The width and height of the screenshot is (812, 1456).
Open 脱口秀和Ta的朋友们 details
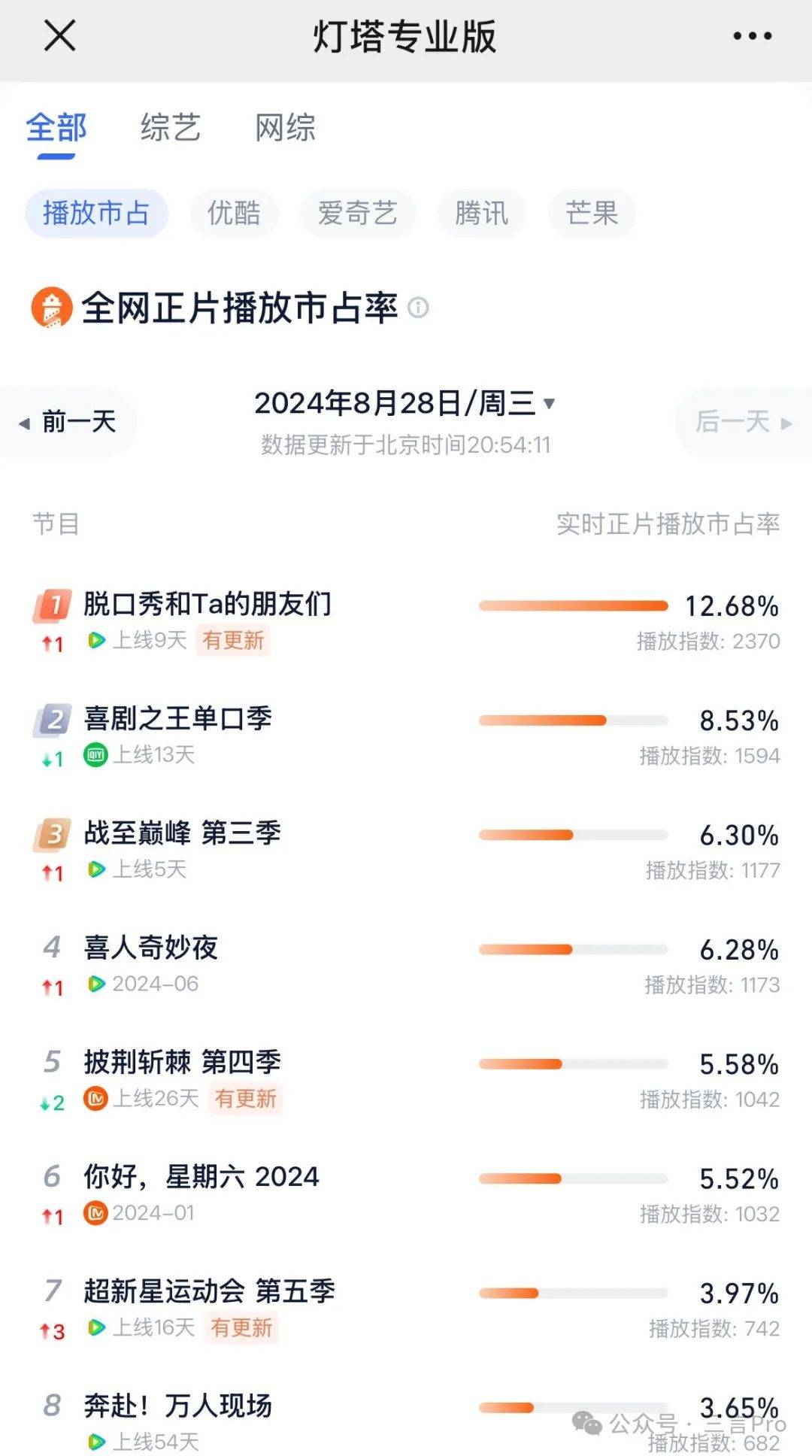pyautogui.click(x=406, y=621)
